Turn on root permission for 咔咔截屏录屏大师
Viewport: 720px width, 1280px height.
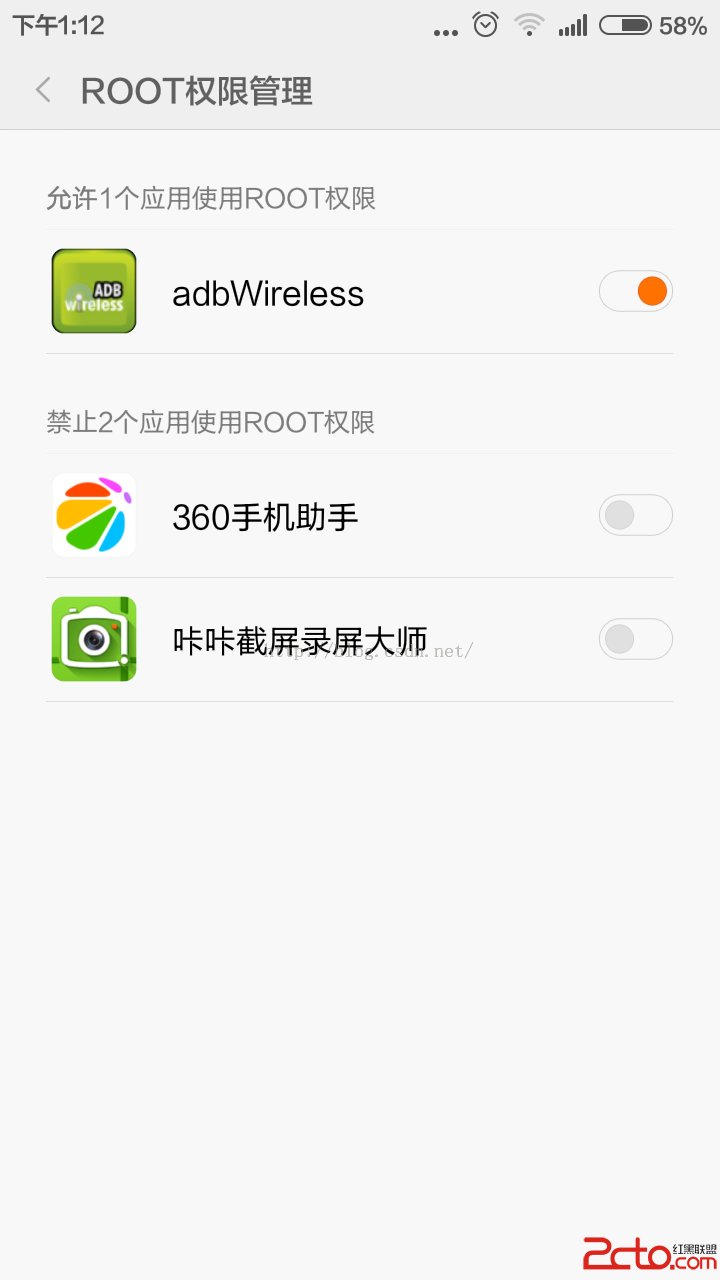(635, 640)
